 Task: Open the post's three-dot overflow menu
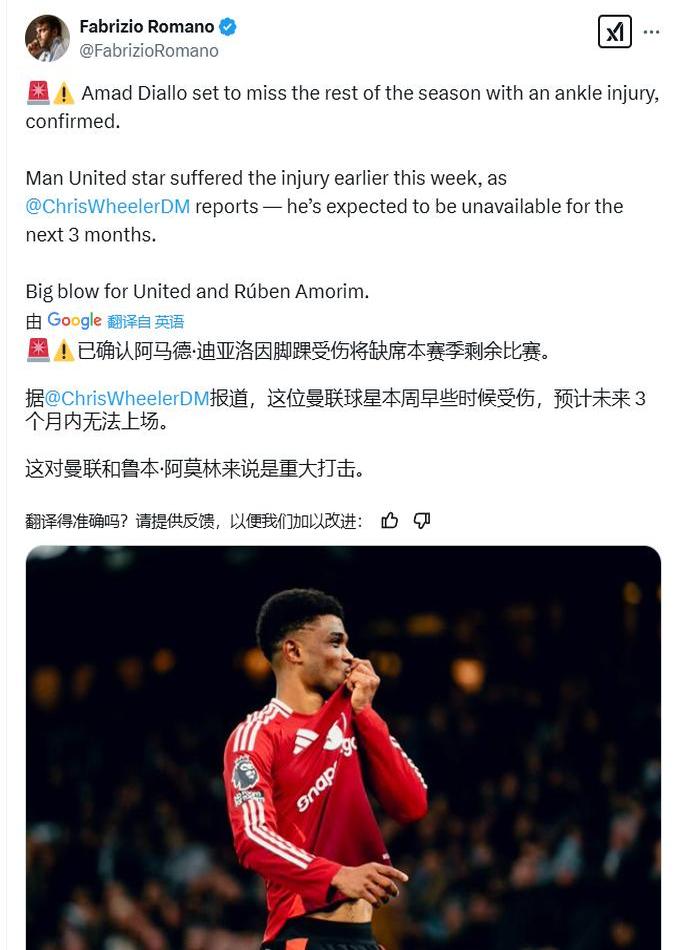click(x=652, y=32)
